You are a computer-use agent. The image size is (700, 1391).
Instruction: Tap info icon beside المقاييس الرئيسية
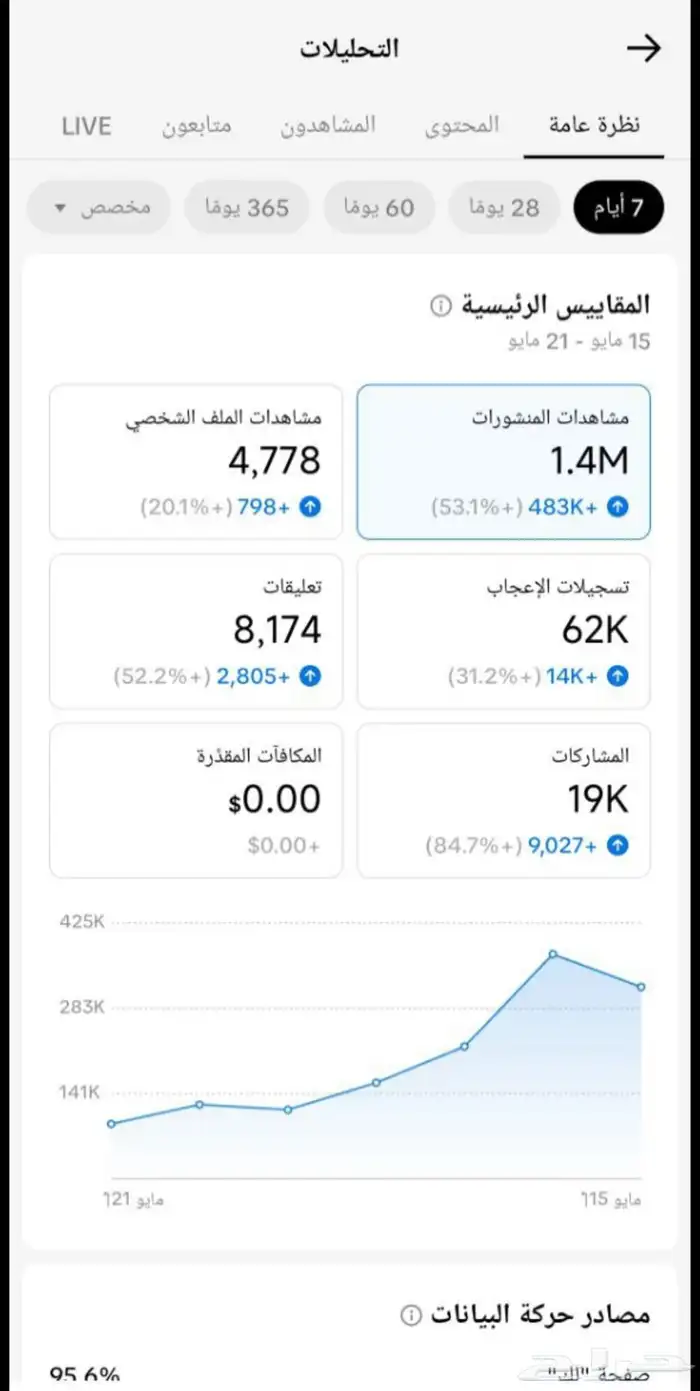440,305
